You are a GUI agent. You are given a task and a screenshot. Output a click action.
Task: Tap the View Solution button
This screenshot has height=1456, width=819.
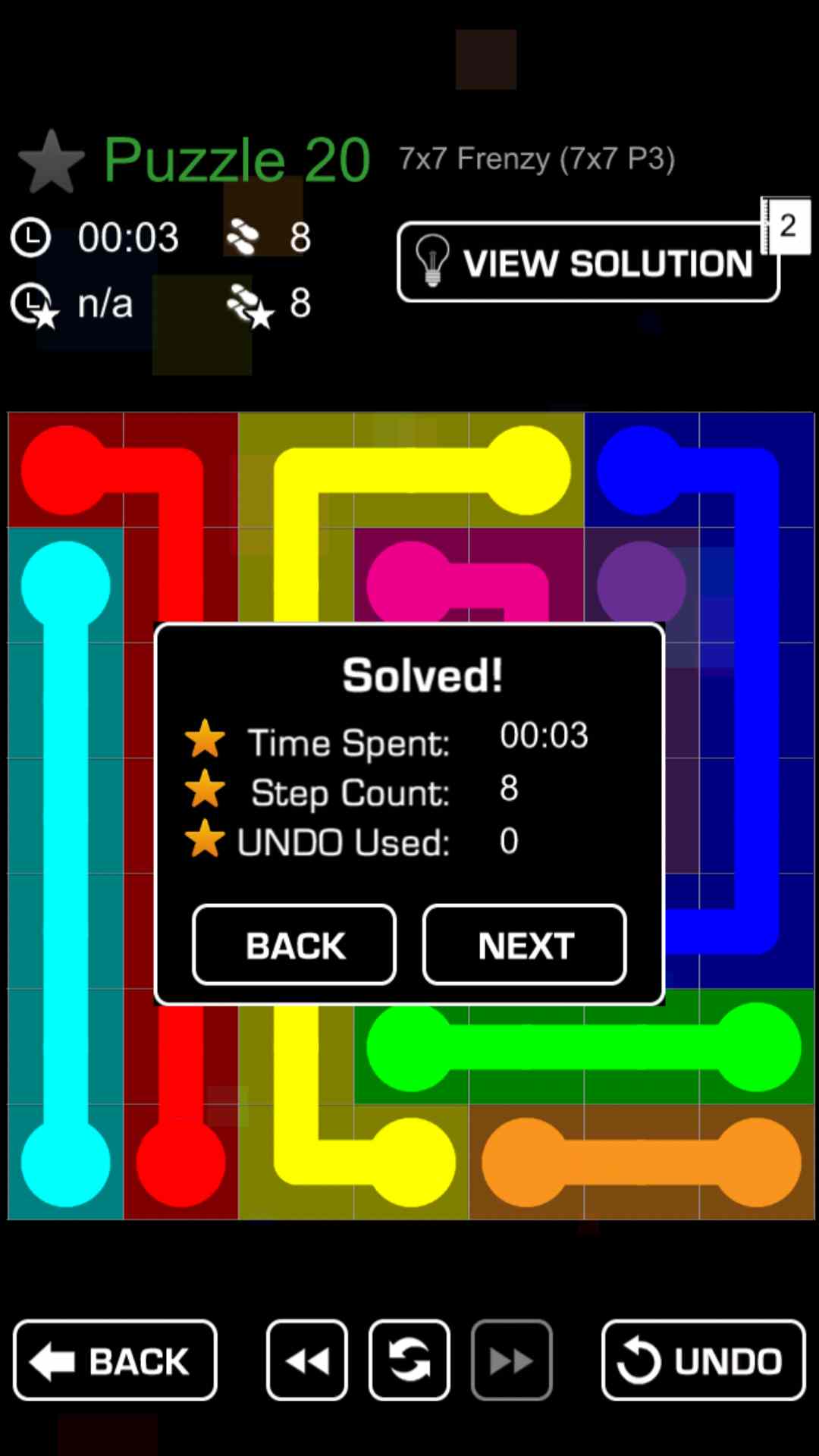pos(588,262)
